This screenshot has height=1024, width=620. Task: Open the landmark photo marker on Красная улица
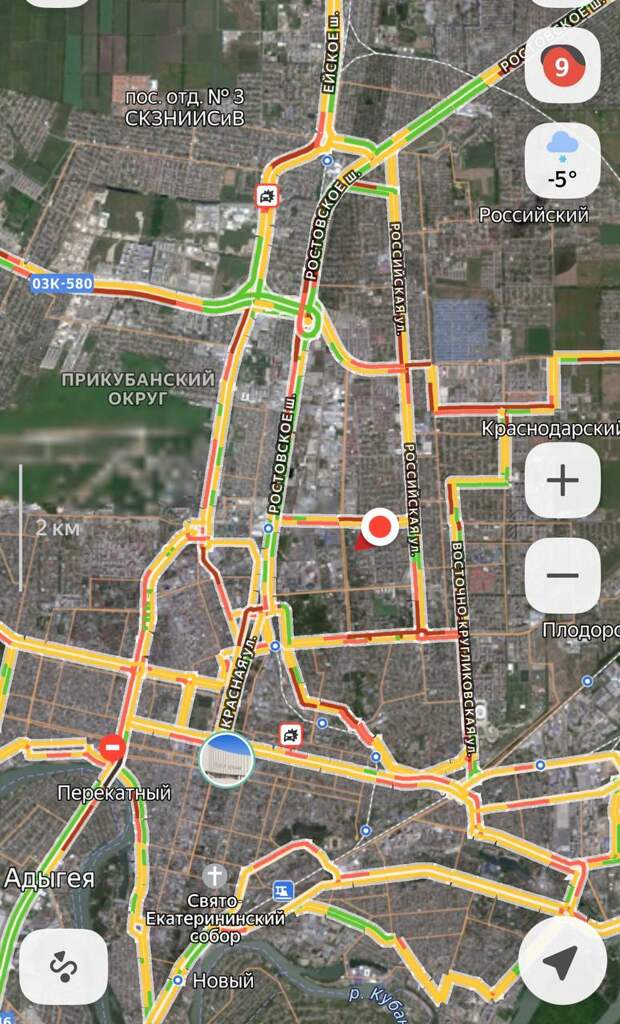click(x=225, y=760)
